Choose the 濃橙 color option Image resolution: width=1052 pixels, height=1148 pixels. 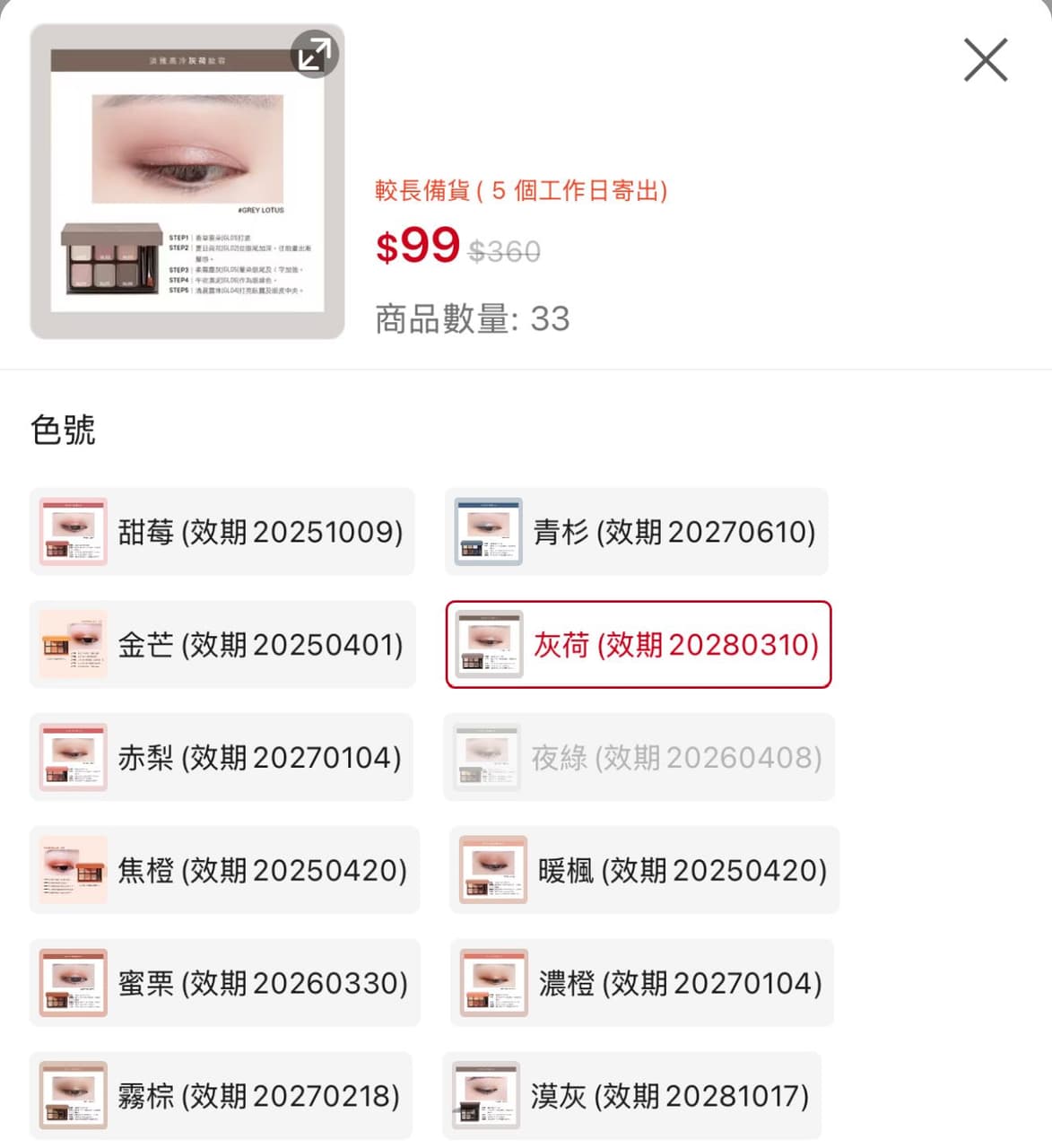coord(642,983)
